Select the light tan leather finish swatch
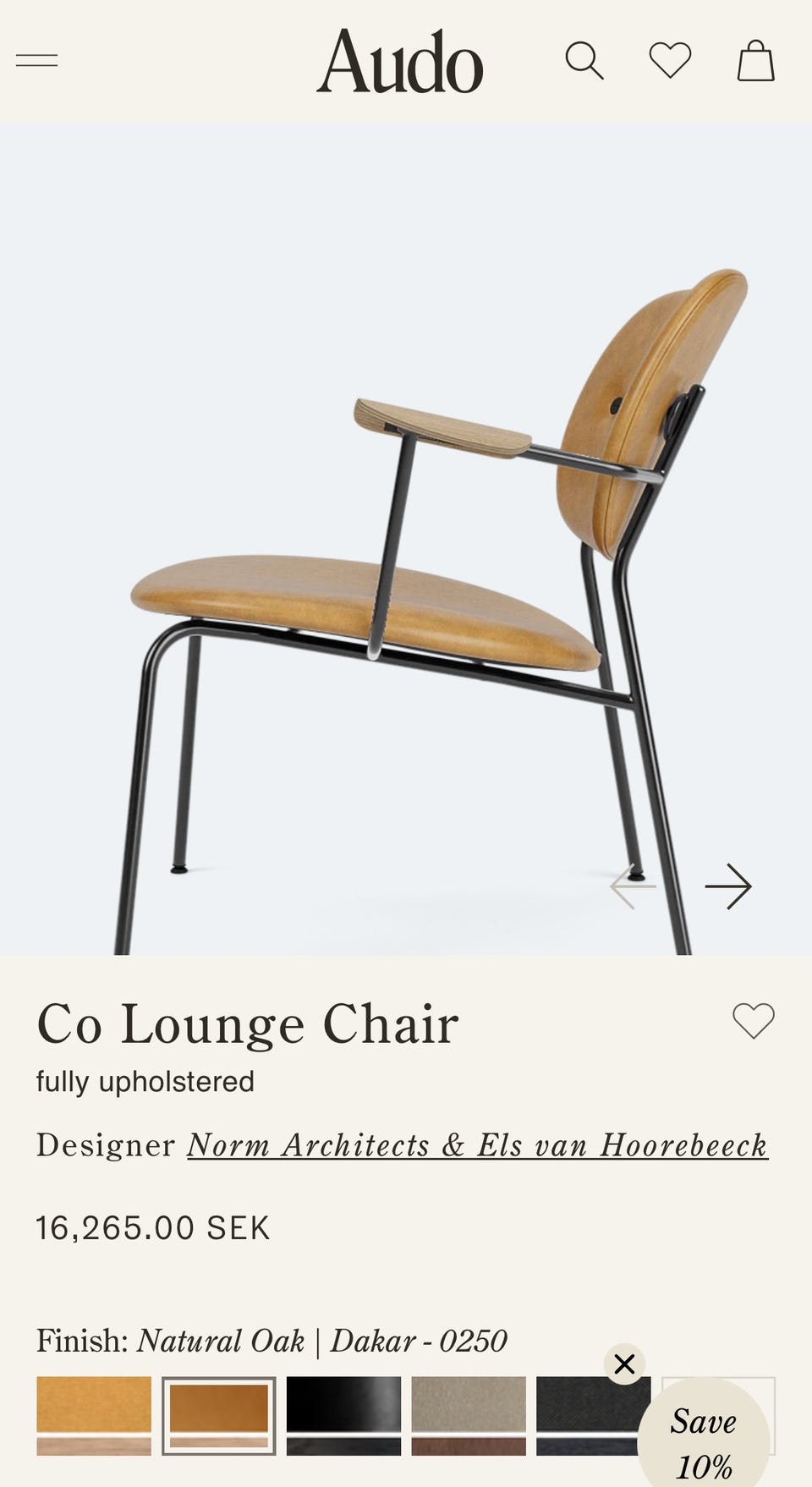 (94, 1415)
